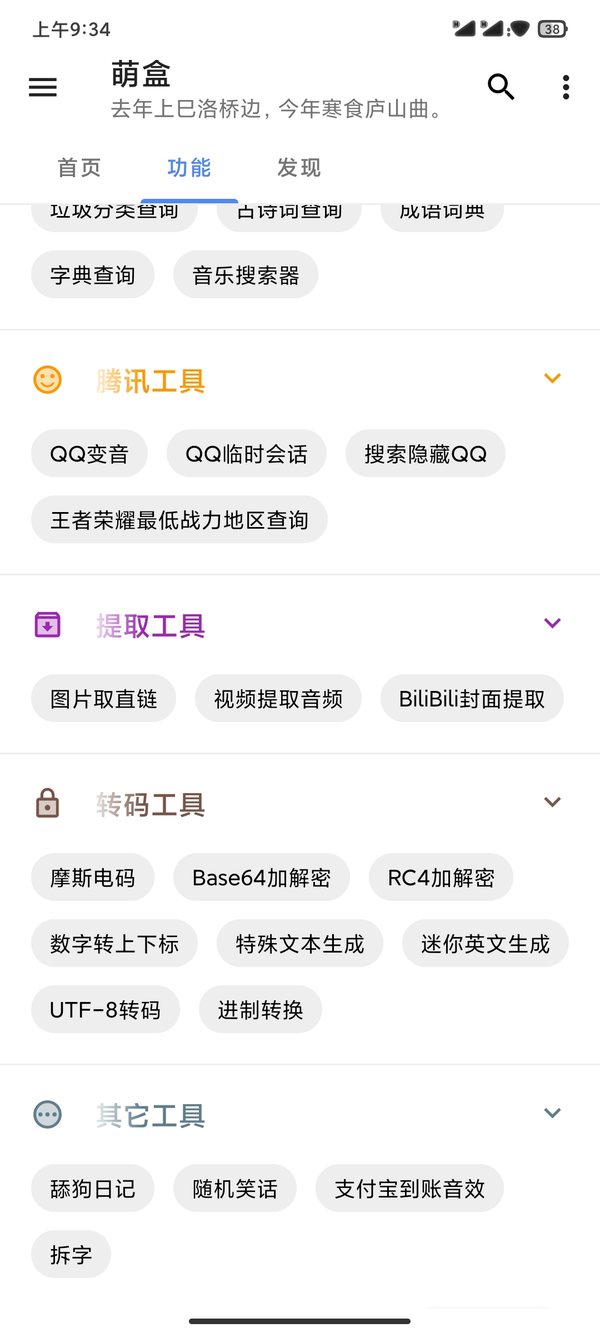This screenshot has width=600, height=1333.
Task: Open the 音乐搜索器 tool
Action: pyautogui.click(x=246, y=275)
